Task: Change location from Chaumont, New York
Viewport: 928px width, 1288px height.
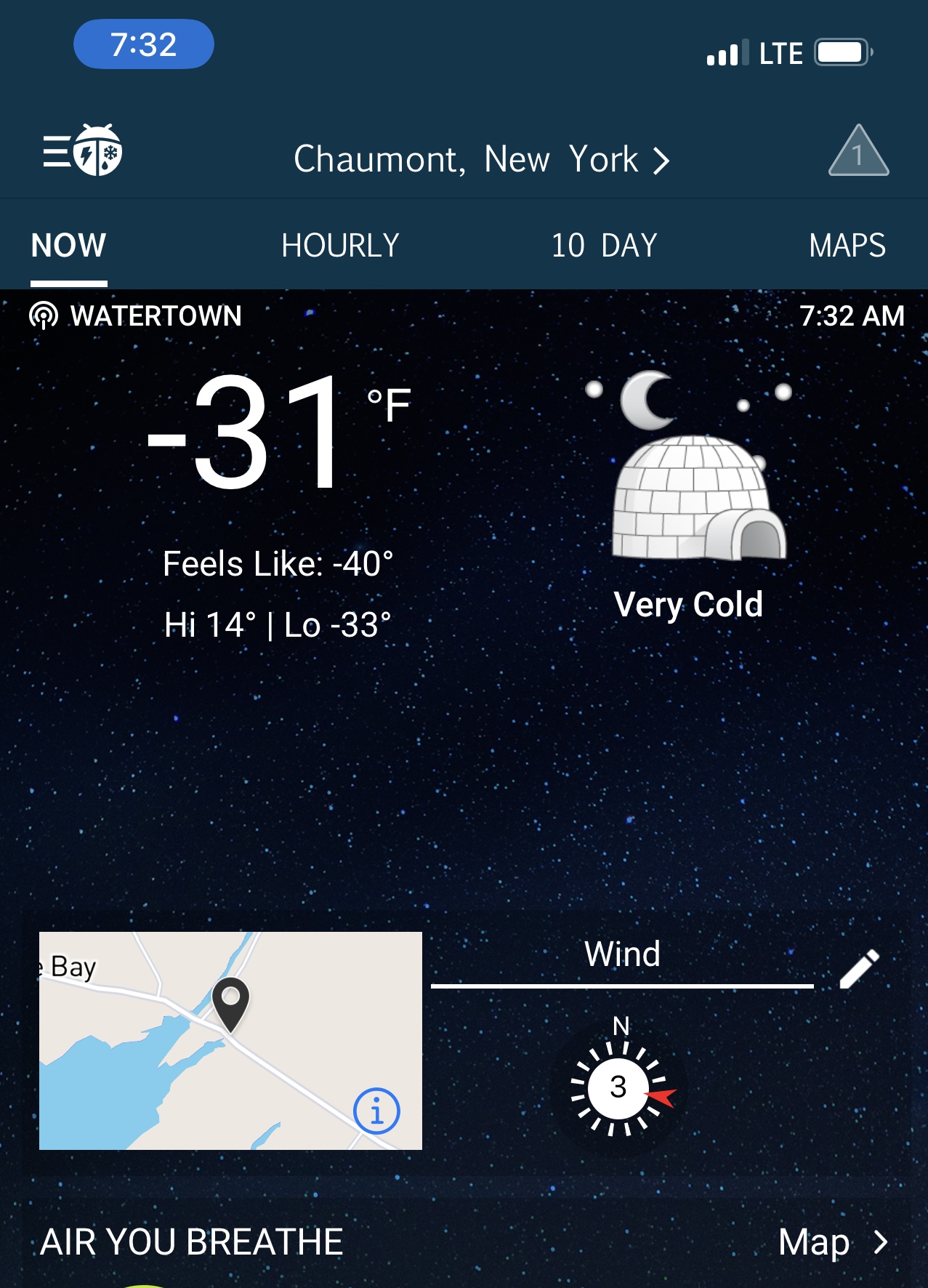Action: [480, 159]
